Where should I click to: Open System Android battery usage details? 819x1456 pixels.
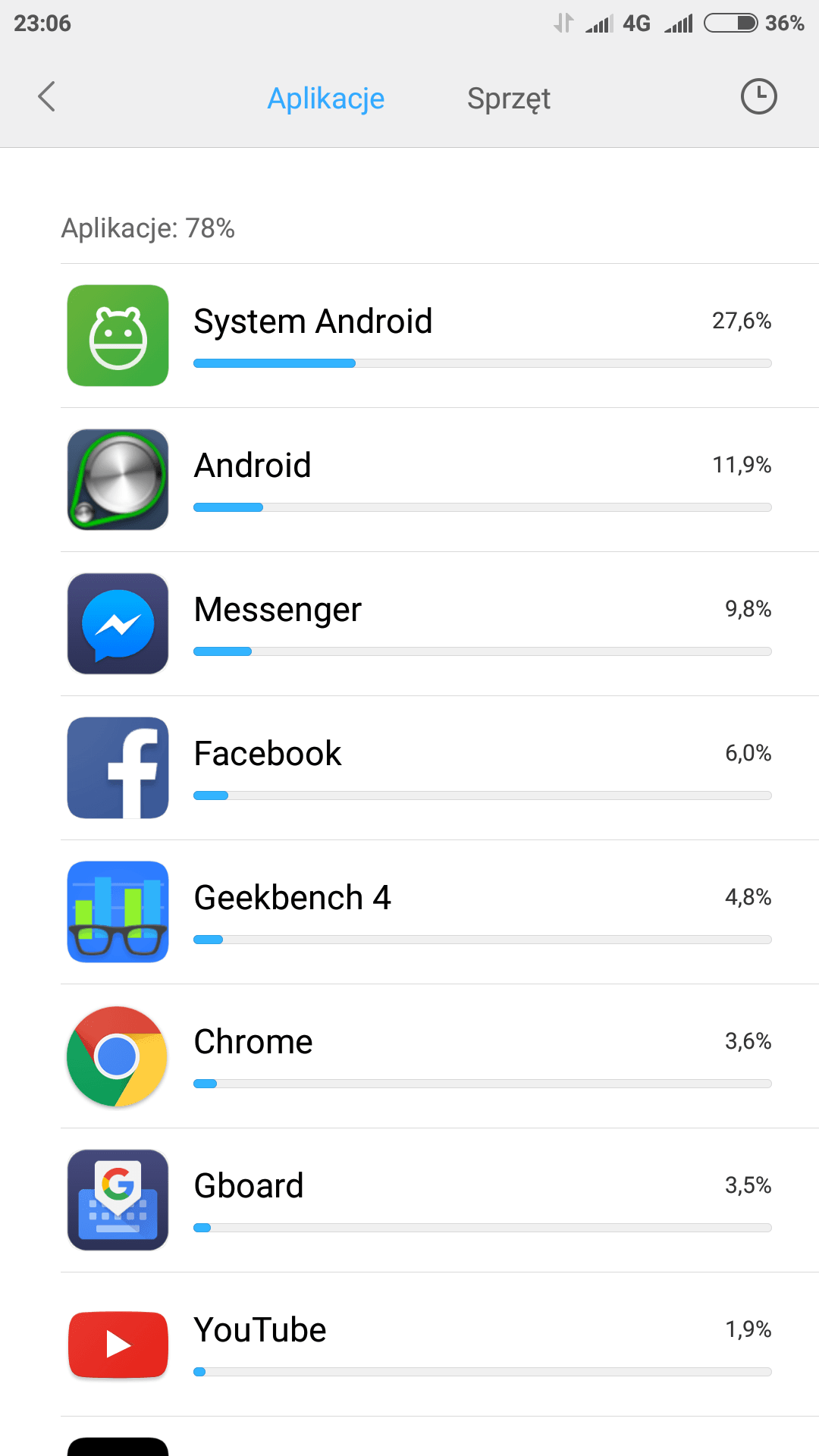pos(440,336)
